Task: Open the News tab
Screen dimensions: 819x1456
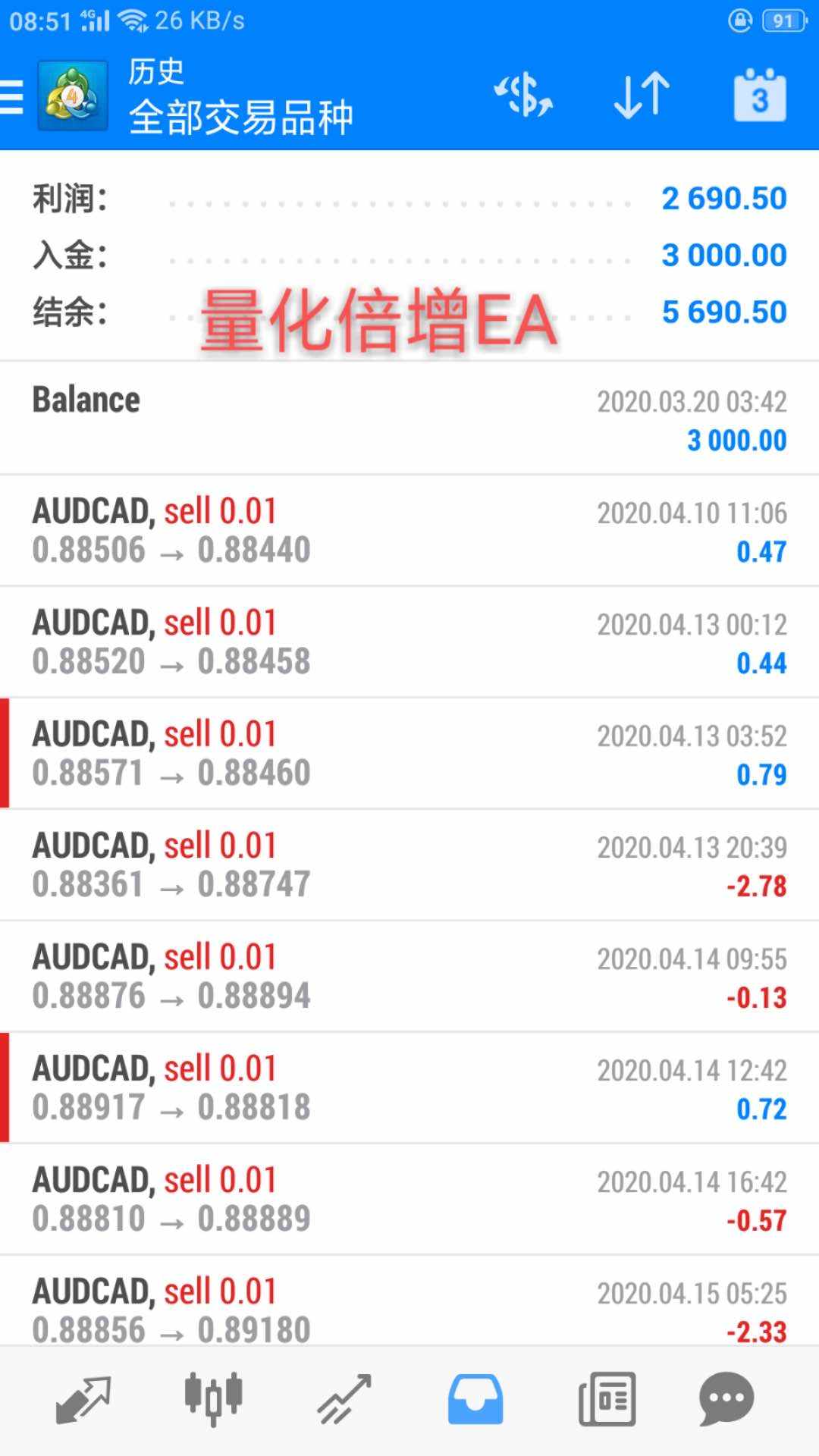Action: pyautogui.click(x=606, y=1399)
